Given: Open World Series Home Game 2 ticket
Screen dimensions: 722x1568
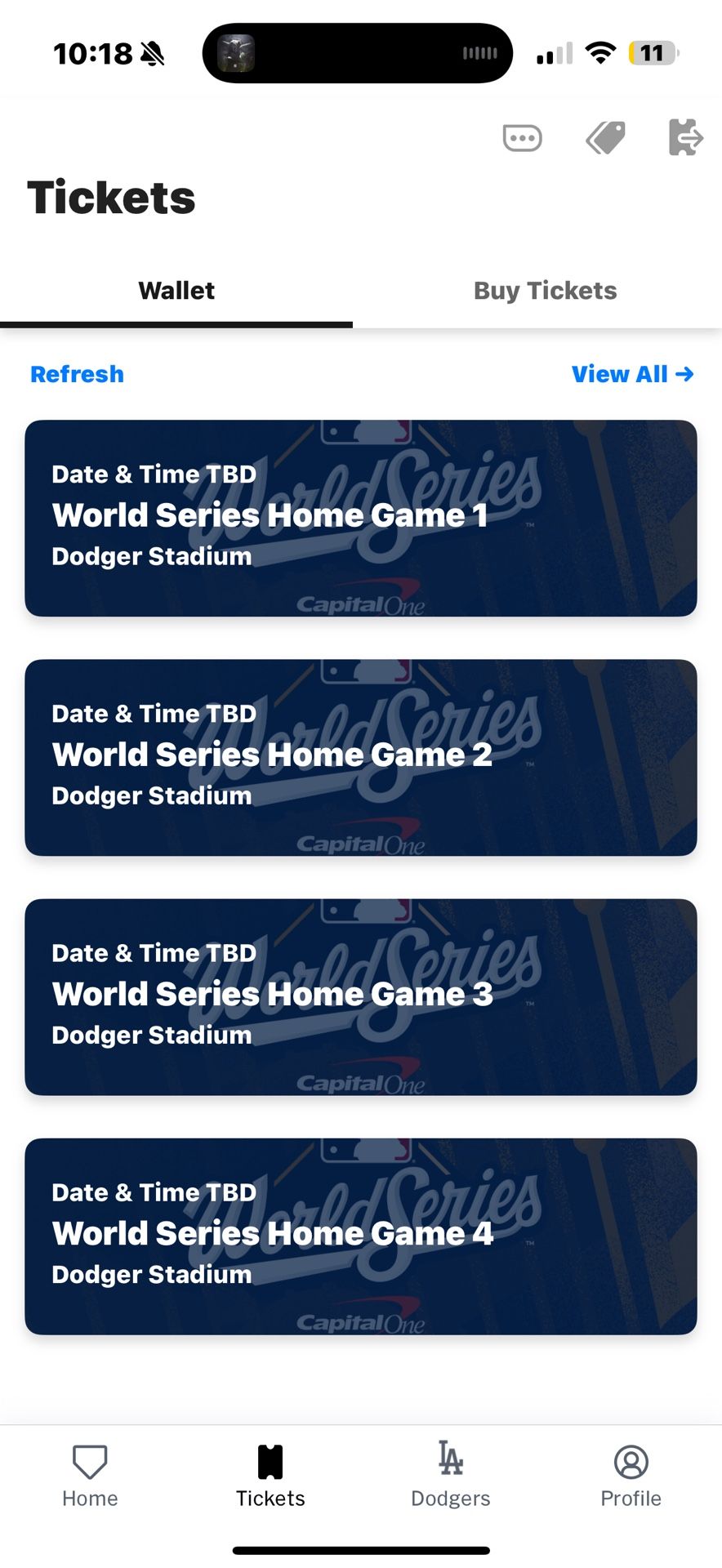Looking at the screenshot, I should [x=361, y=755].
